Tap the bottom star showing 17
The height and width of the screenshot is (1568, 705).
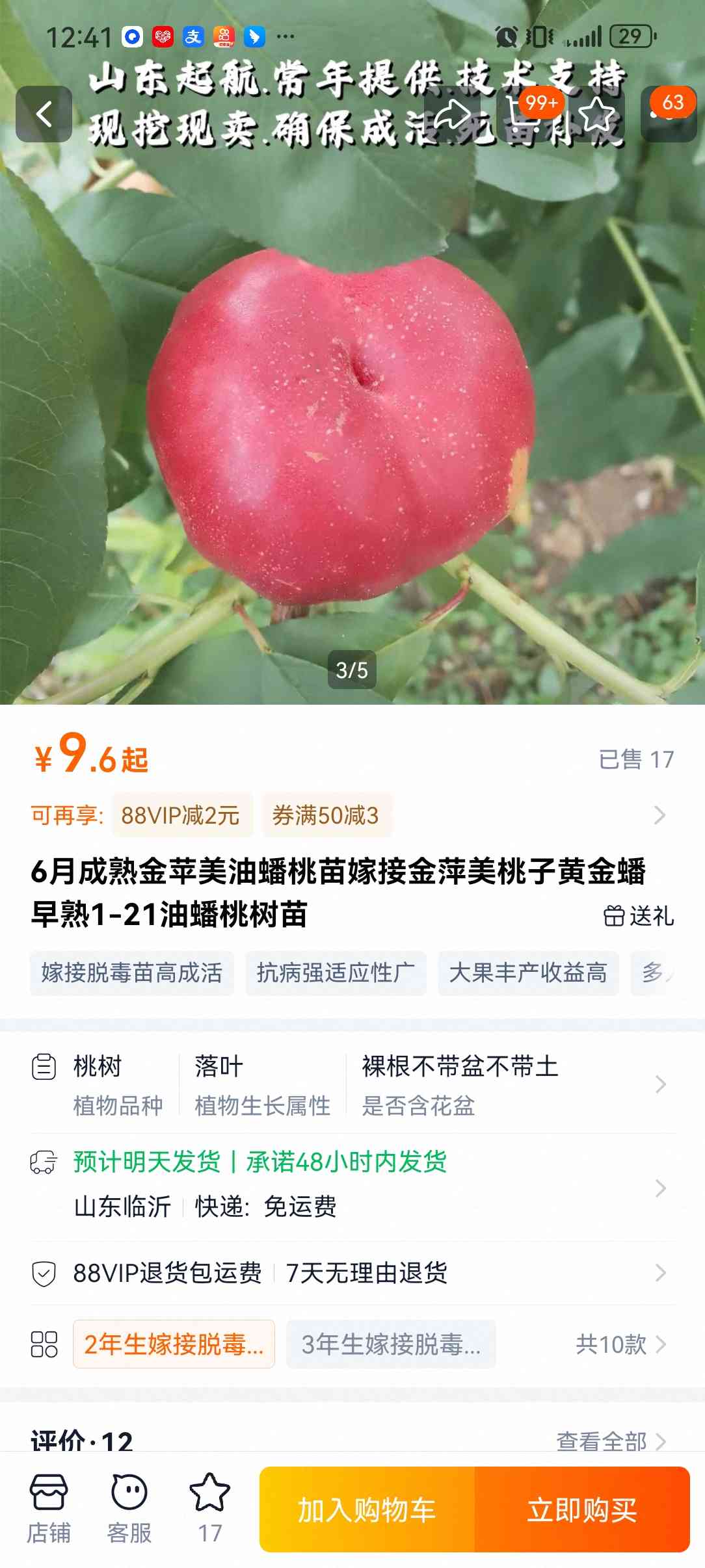(x=209, y=1508)
